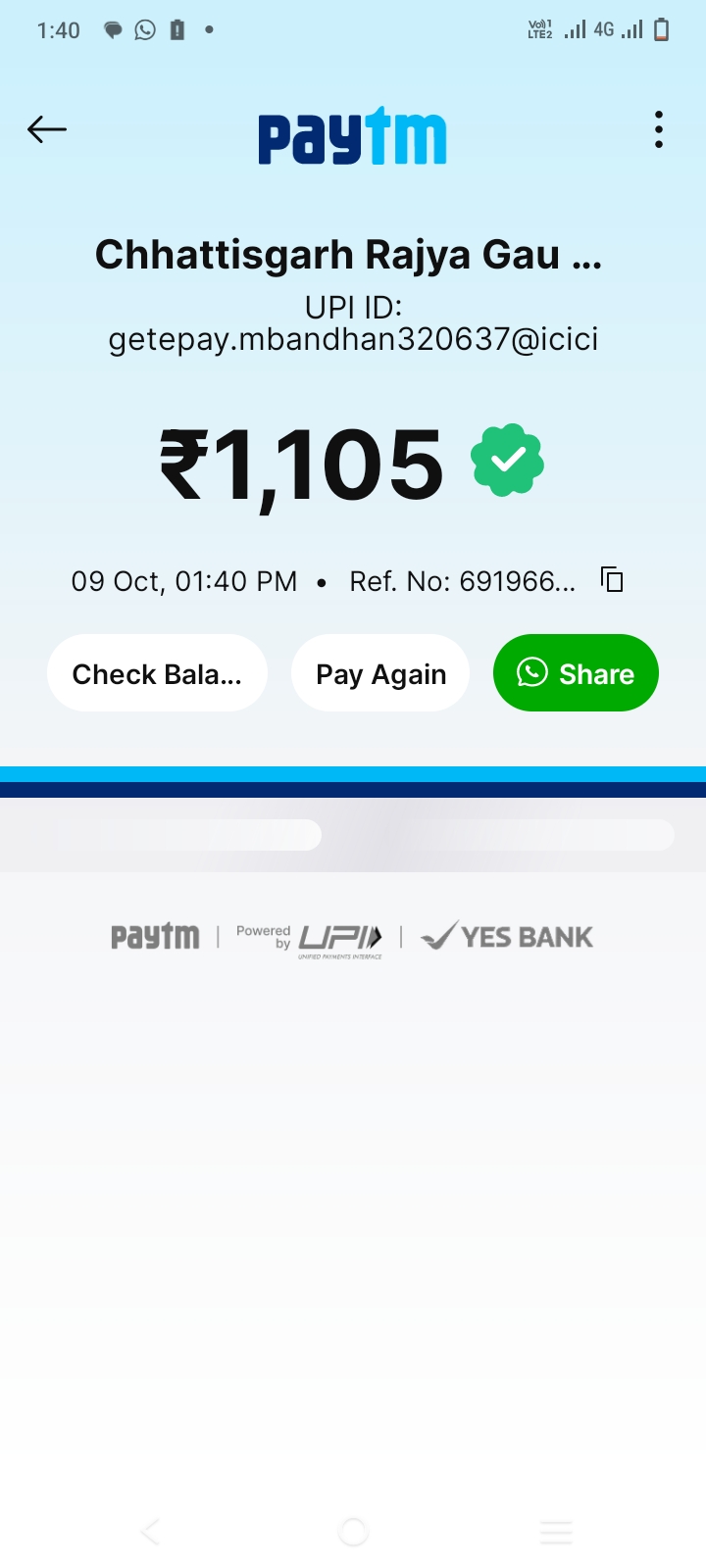Screen dimensions: 706x1568
Task: Tap the system back button
Action: (150, 1531)
